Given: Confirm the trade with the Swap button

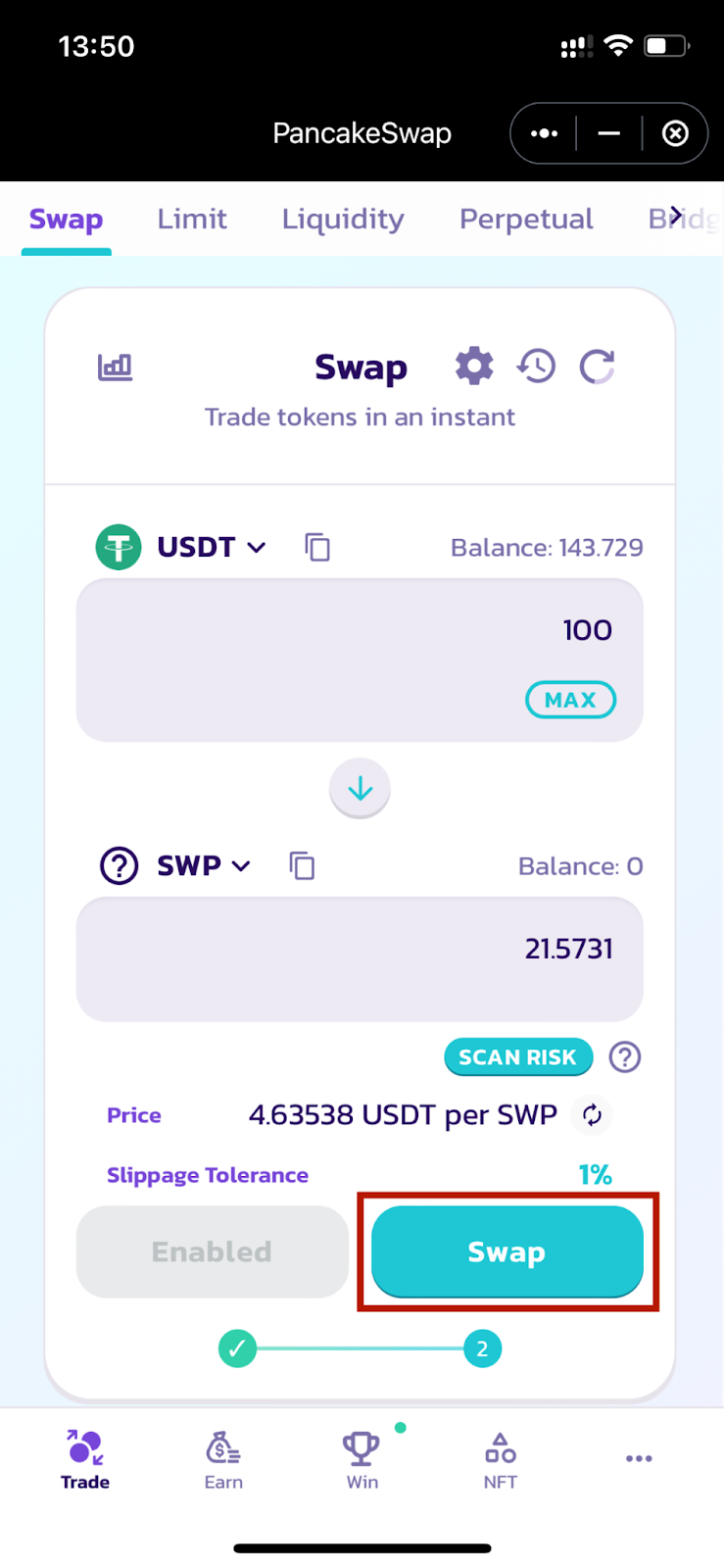Looking at the screenshot, I should click(x=507, y=1251).
